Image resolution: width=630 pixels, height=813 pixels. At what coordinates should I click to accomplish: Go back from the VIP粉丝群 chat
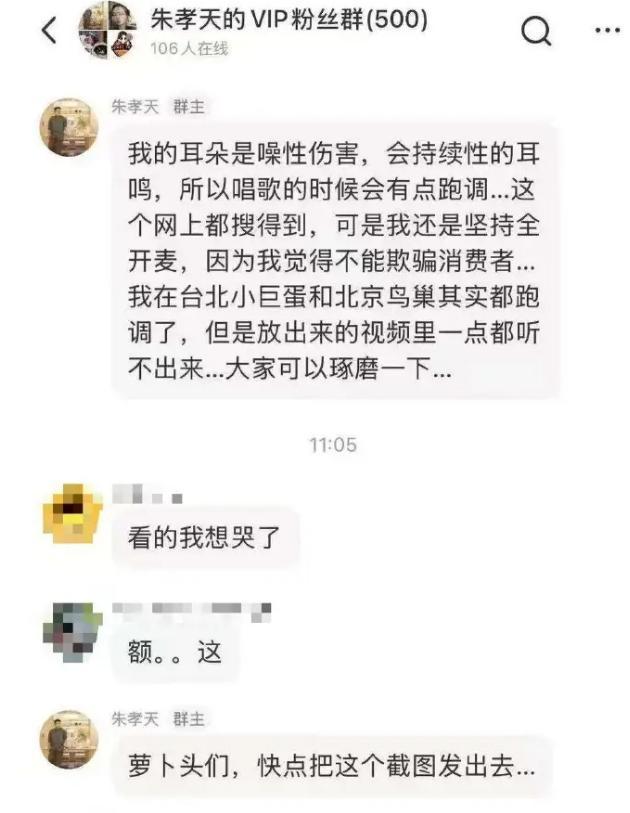click(x=48, y=30)
